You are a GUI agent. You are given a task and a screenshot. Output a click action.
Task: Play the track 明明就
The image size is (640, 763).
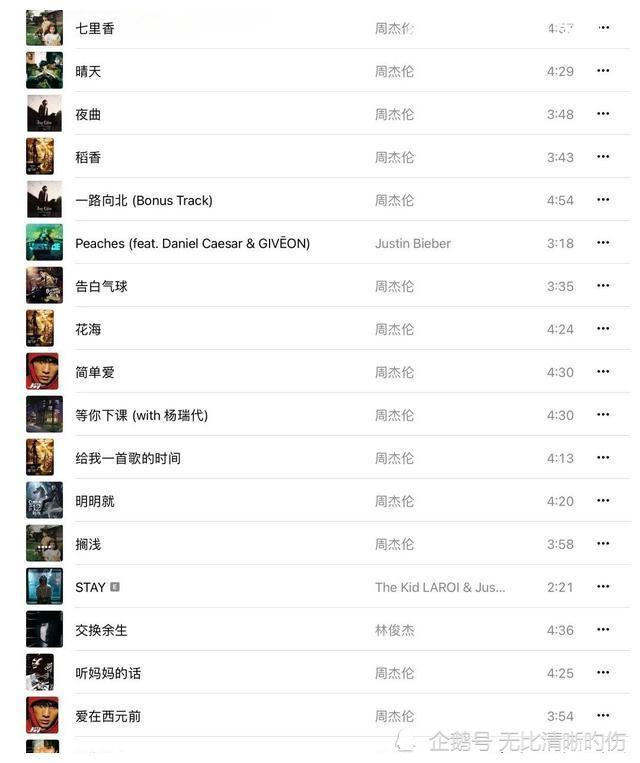pyautogui.click(x=95, y=502)
